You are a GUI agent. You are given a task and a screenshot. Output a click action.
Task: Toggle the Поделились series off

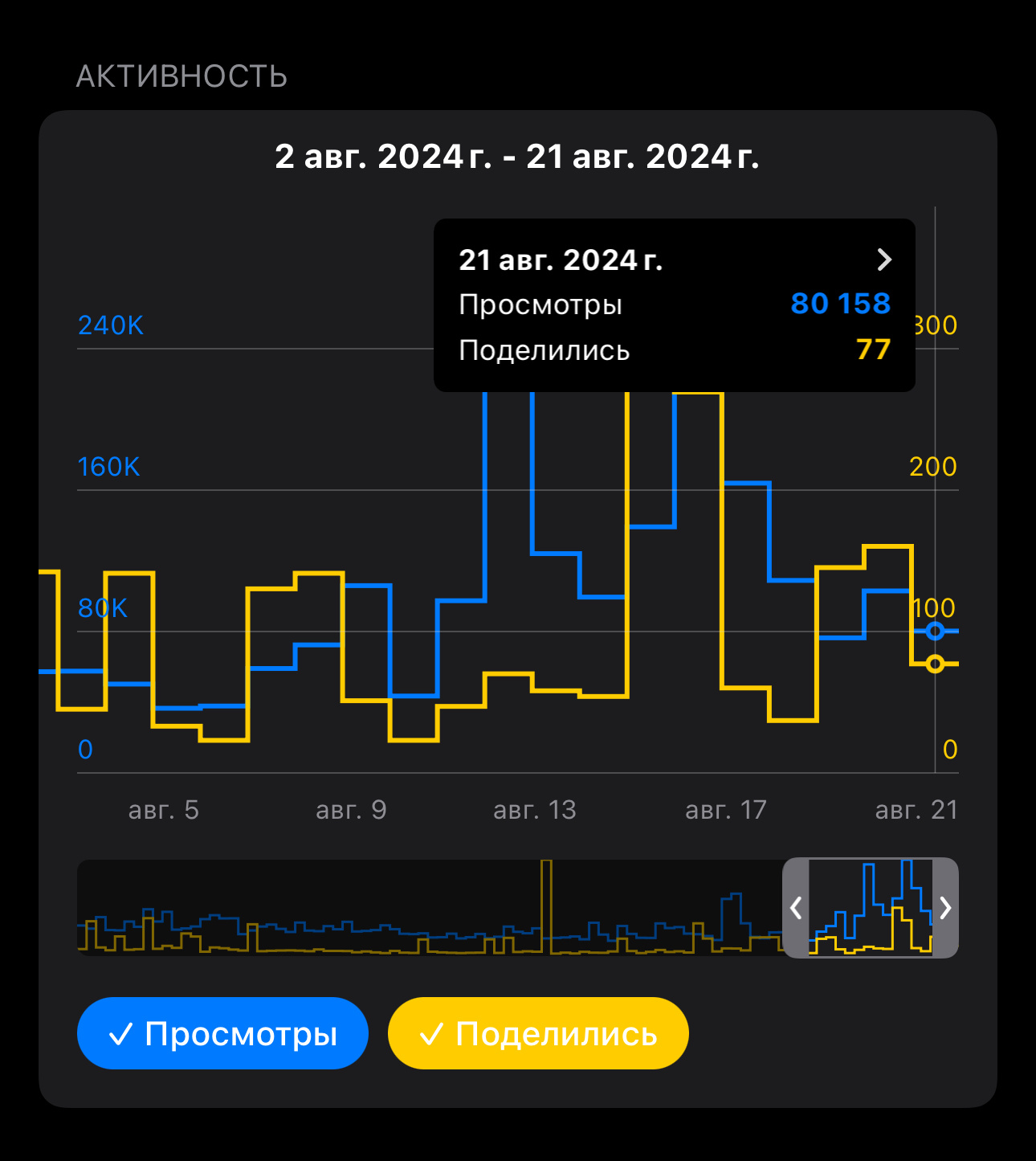tap(538, 1033)
